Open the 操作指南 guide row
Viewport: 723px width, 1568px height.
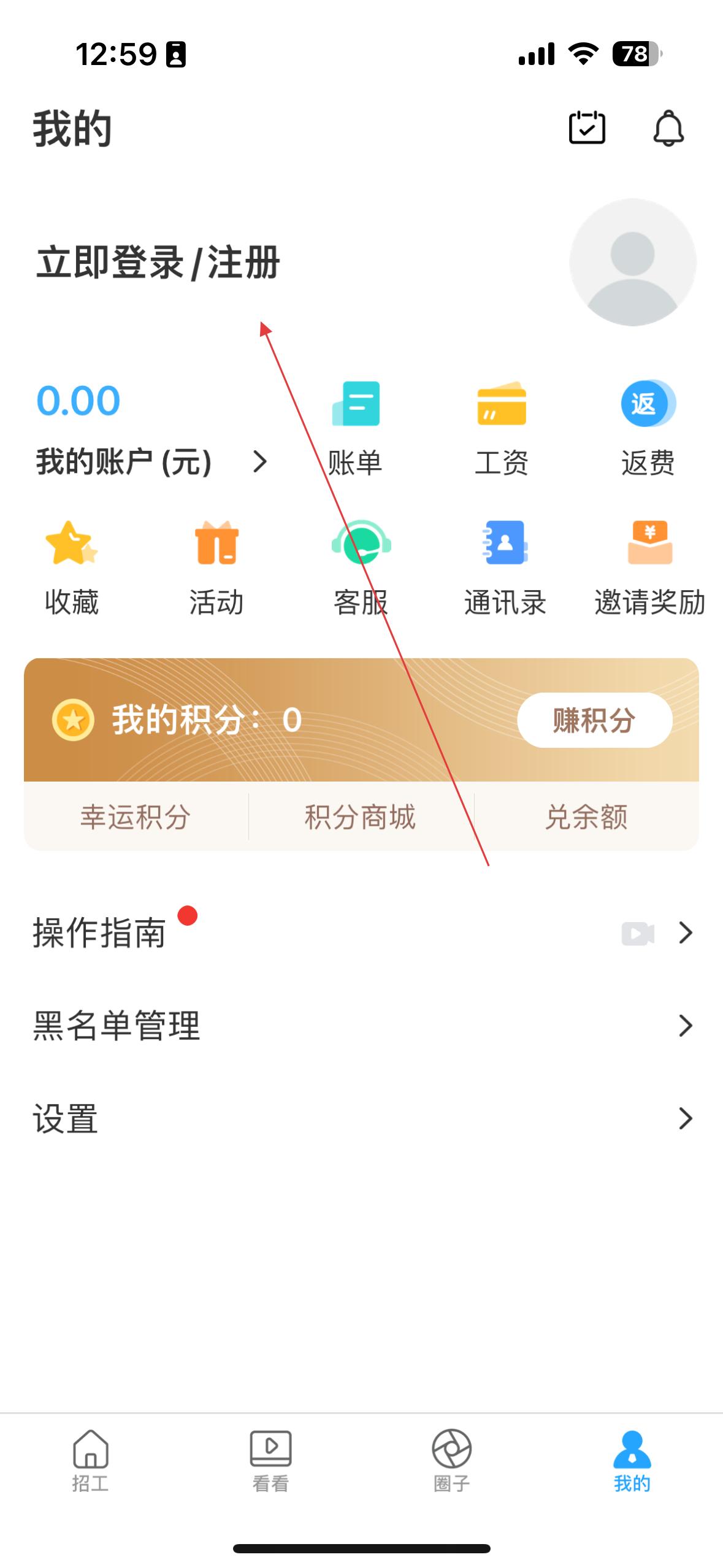click(x=361, y=933)
